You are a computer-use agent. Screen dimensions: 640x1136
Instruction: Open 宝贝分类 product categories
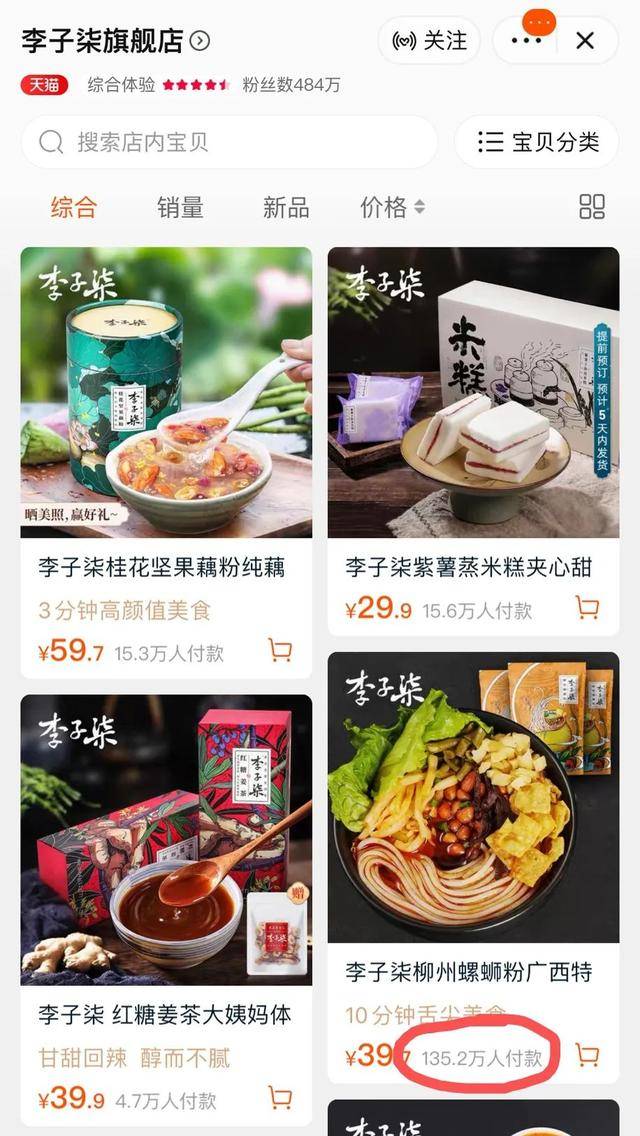(x=538, y=142)
